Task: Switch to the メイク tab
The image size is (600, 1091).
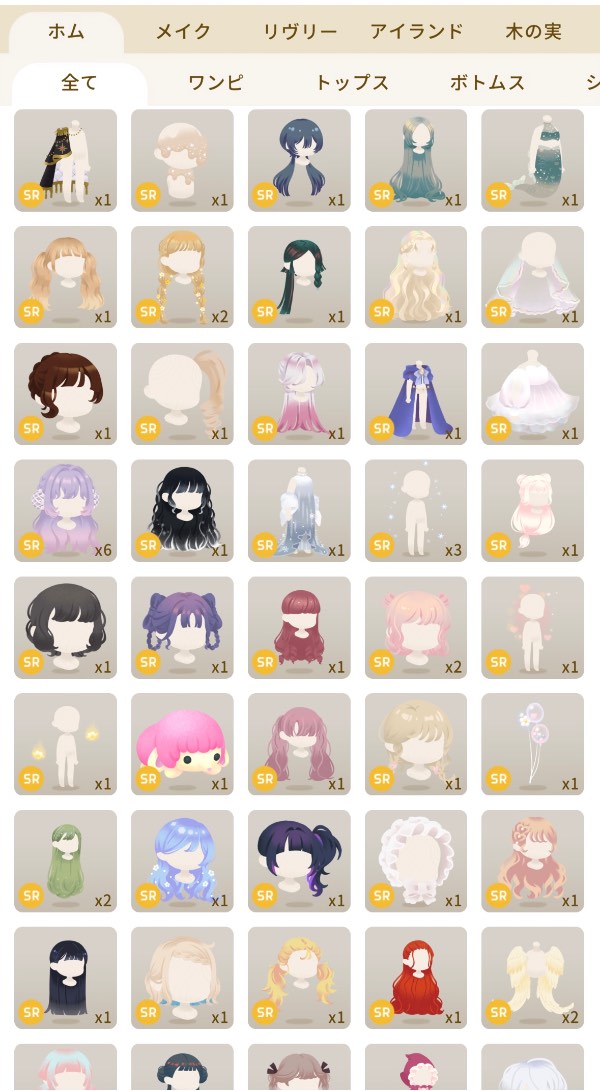Action: coord(183,32)
